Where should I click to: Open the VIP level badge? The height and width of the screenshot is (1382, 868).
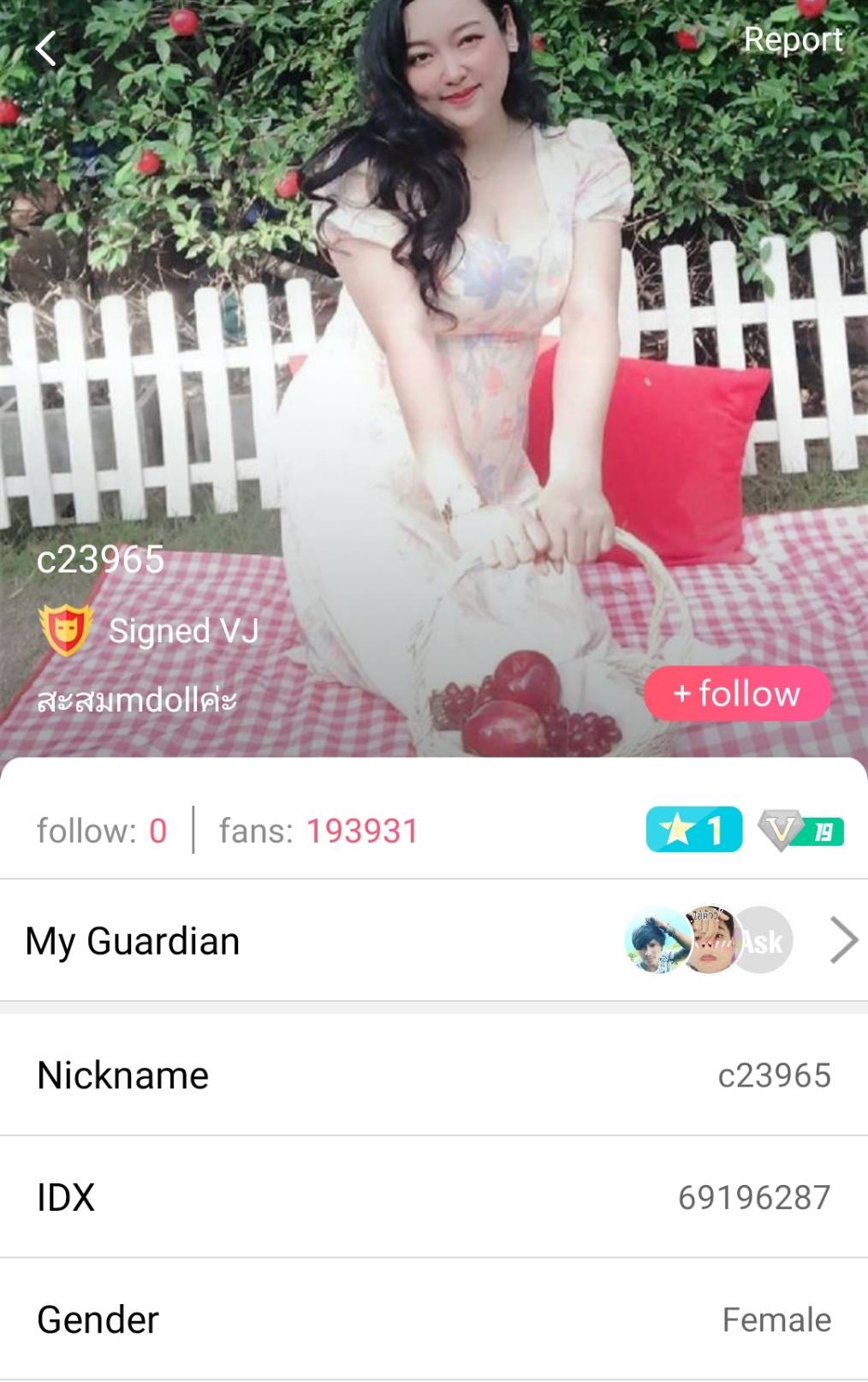[800, 831]
